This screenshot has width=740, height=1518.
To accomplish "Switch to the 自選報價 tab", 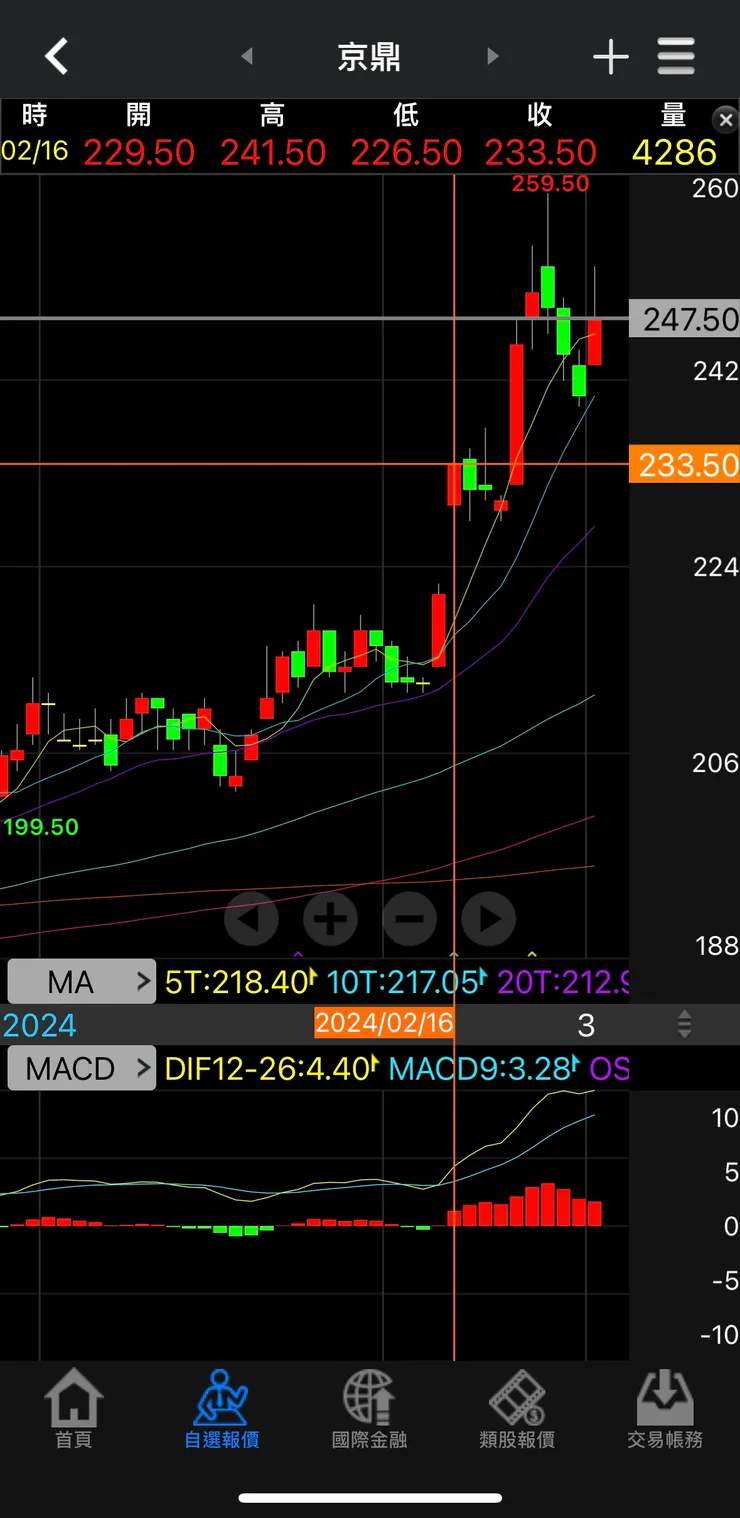I will [x=222, y=1410].
